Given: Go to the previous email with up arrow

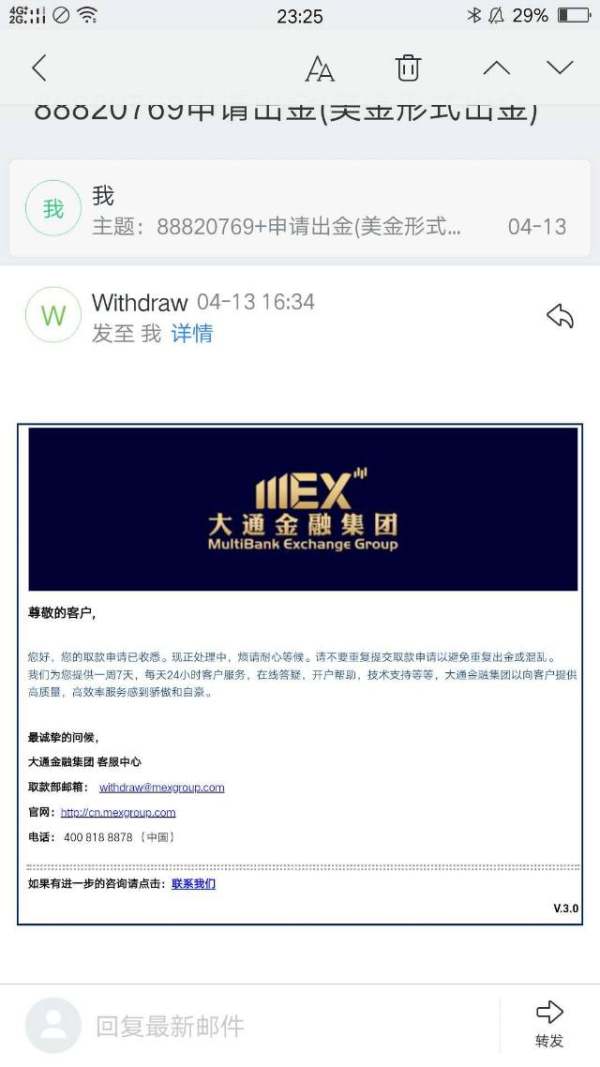Looking at the screenshot, I should click(x=496, y=68).
